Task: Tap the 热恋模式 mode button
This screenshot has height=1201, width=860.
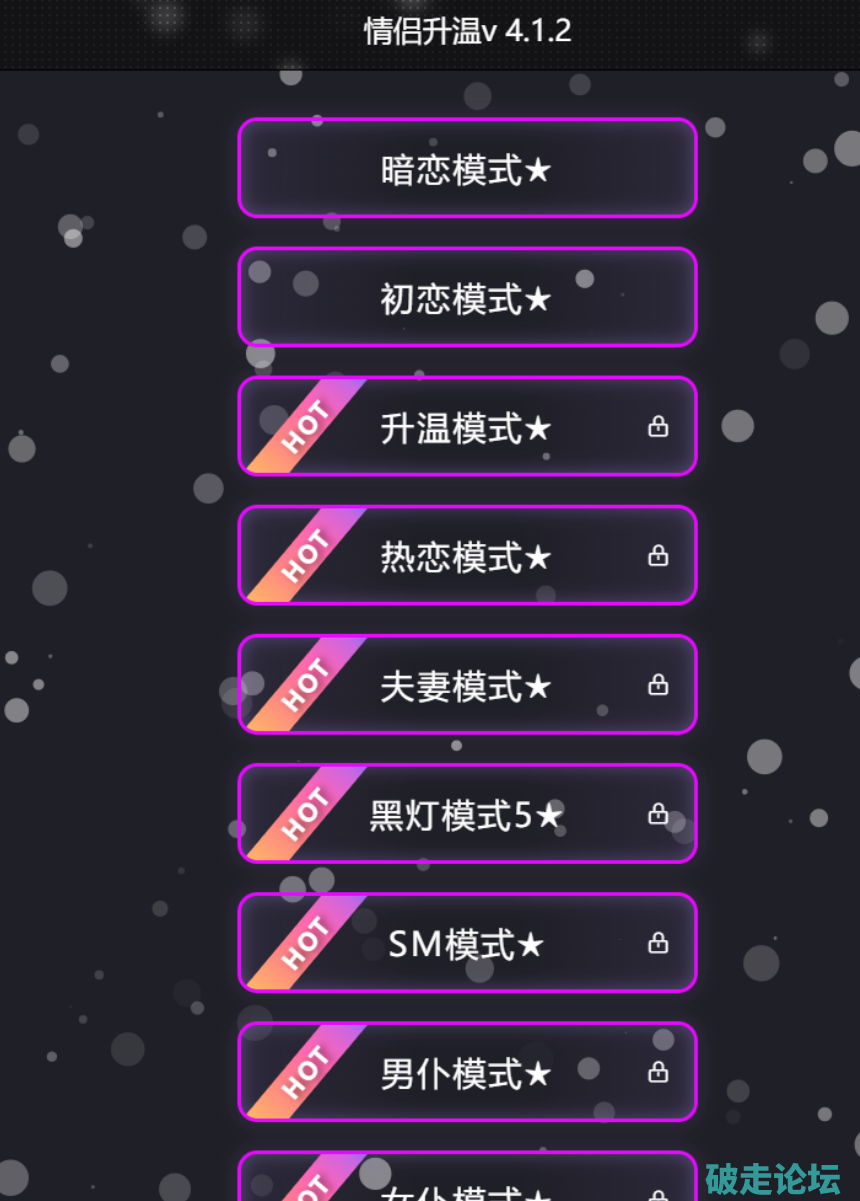Action: 467,556
